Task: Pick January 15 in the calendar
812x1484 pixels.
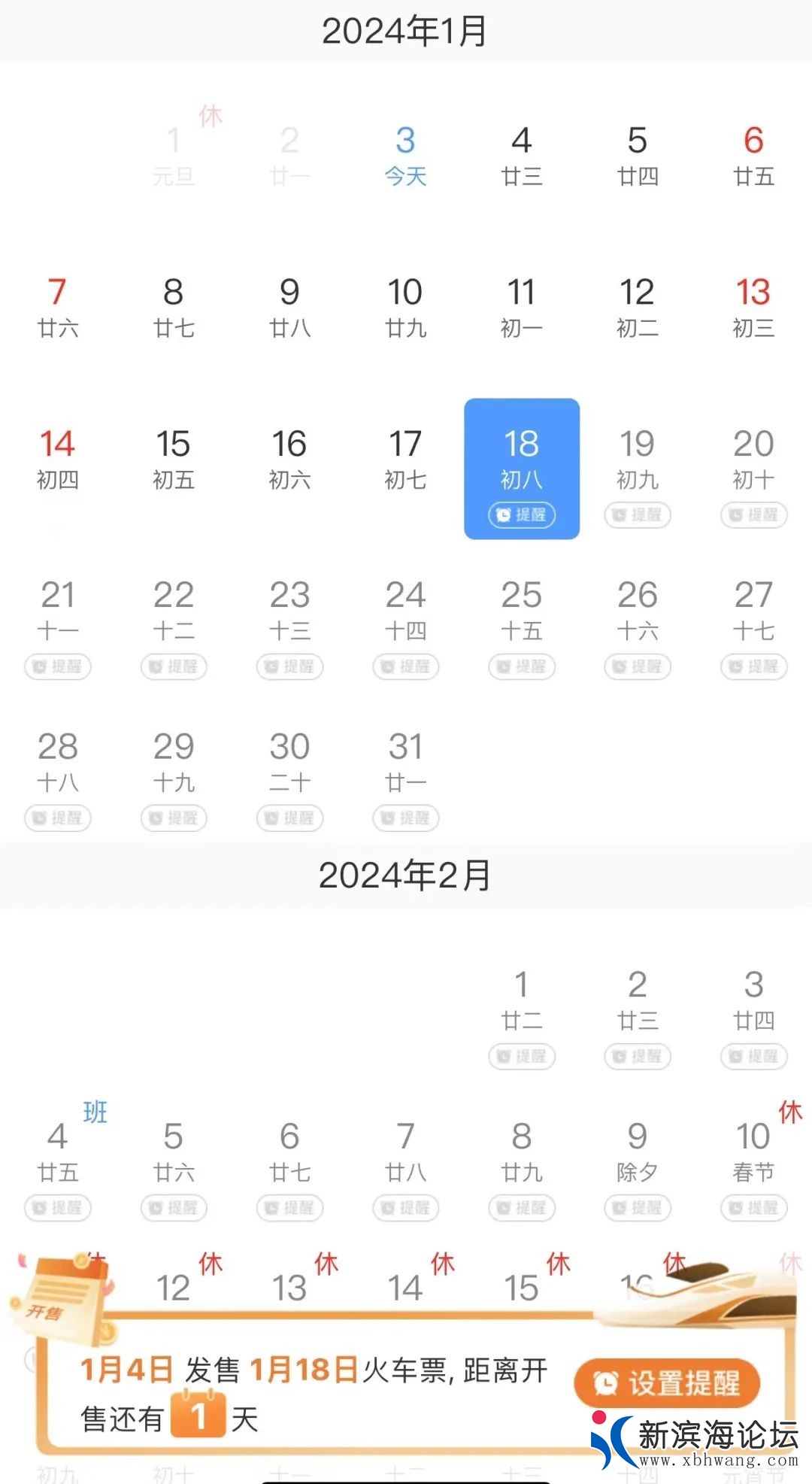Action: 174,459
